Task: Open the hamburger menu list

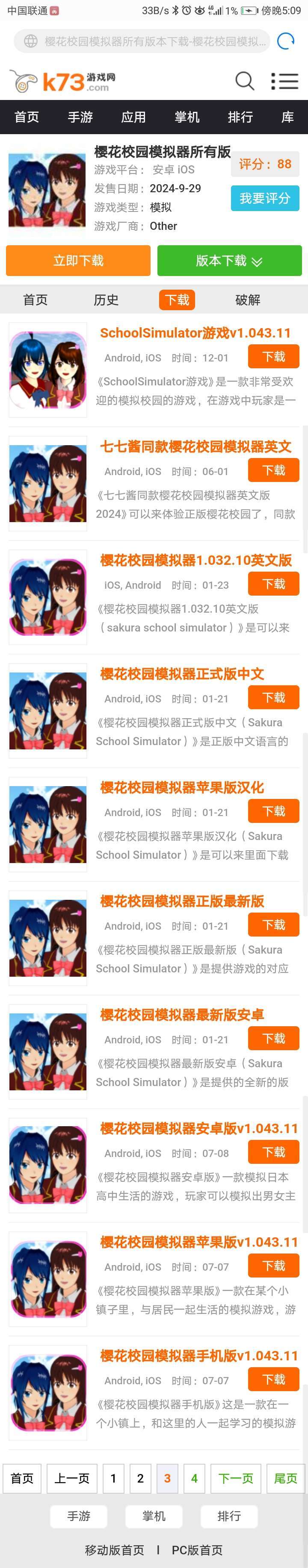Action: tap(284, 81)
